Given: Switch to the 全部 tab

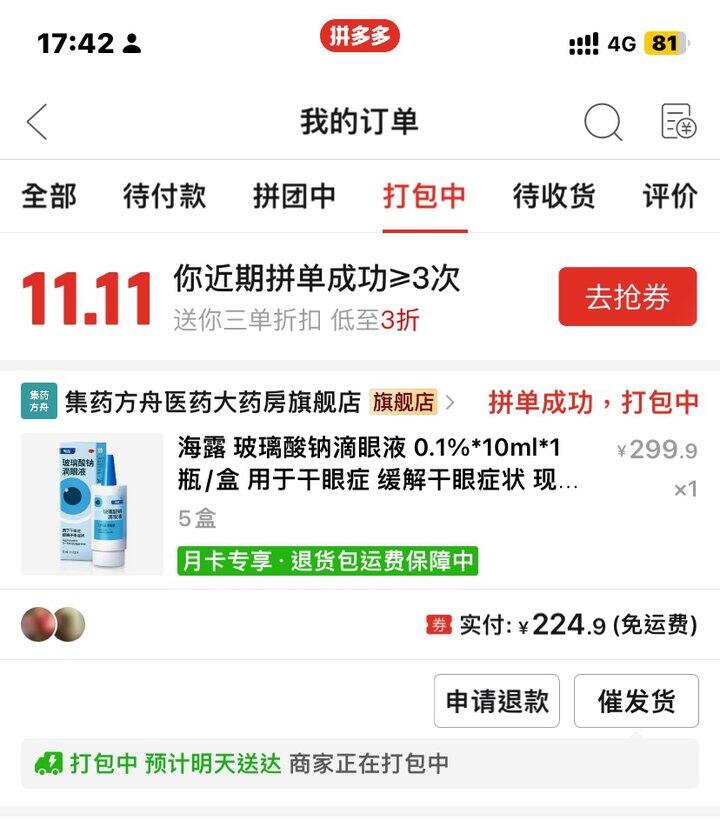Looking at the screenshot, I should [49, 196].
